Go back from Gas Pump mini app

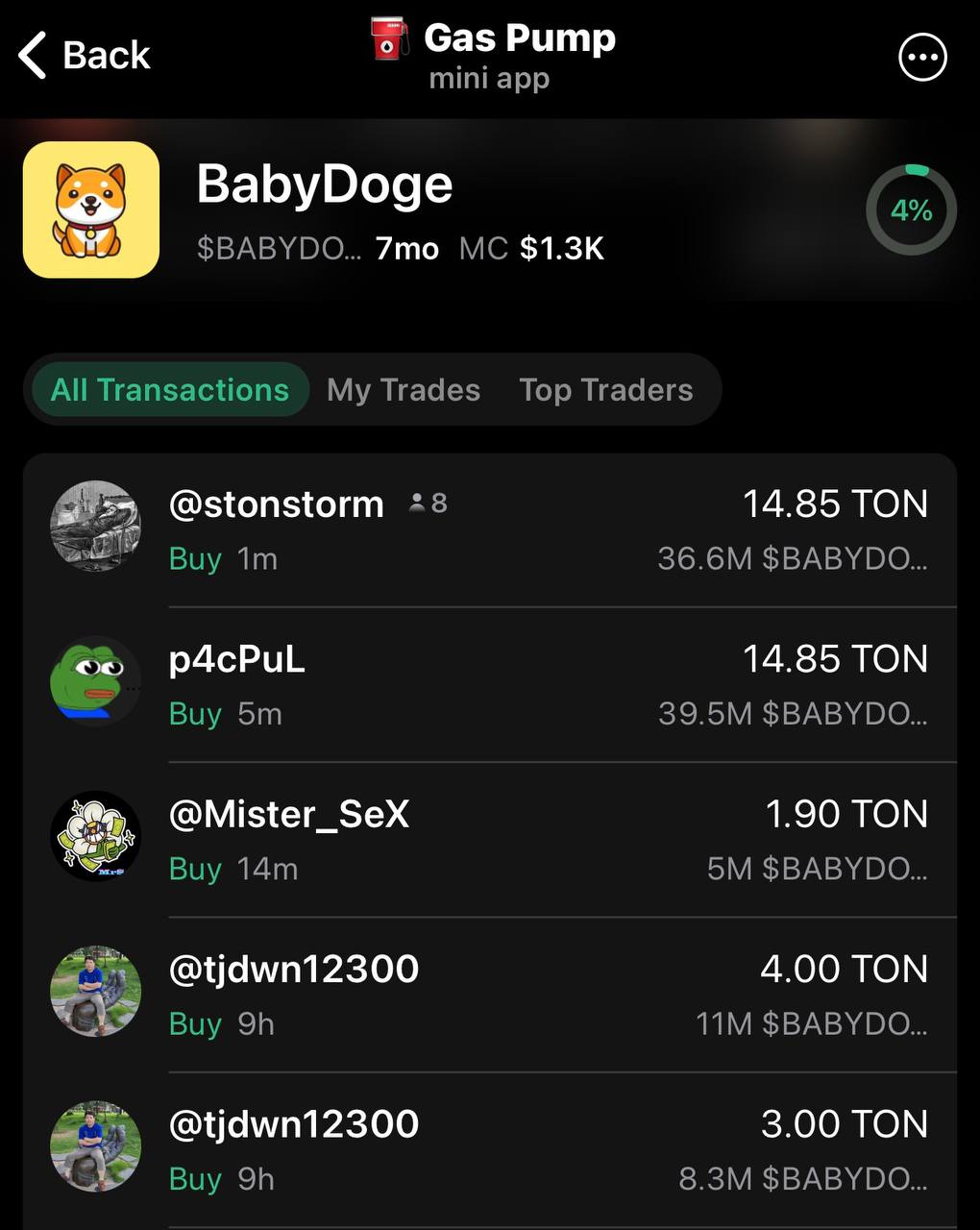coord(85,56)
